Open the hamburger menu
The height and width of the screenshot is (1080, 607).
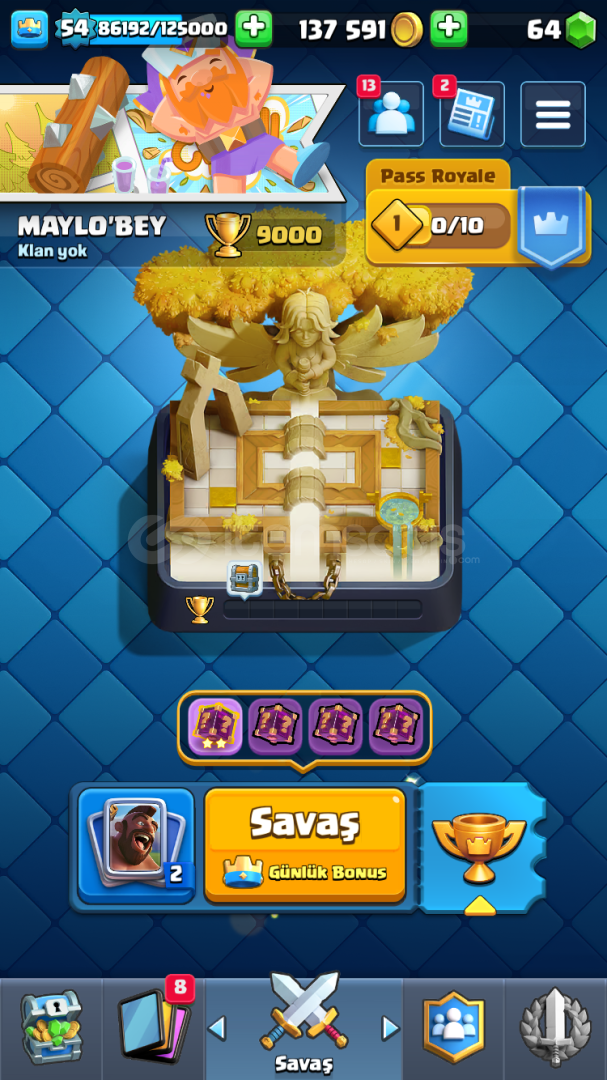pos(553,114)
